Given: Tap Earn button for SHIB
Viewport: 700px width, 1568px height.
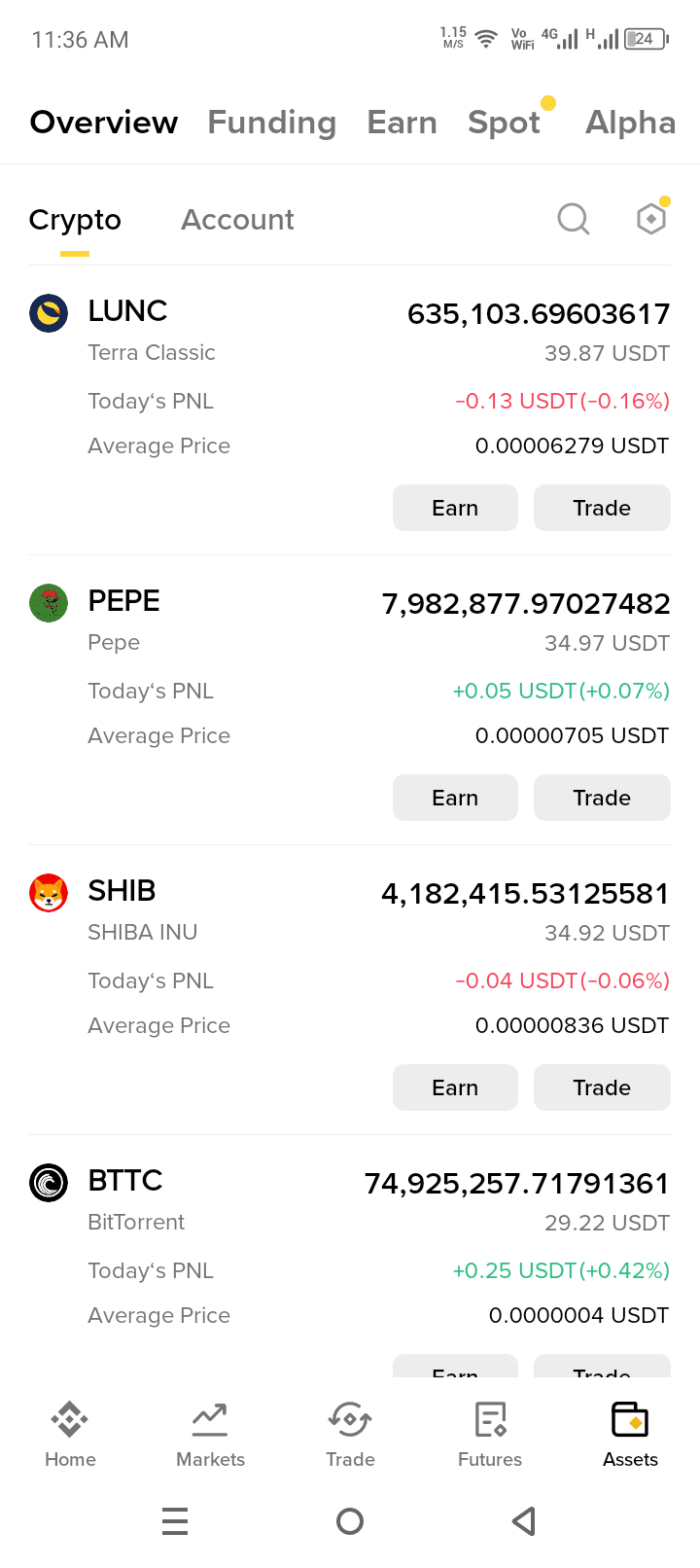Looking at the screenshot, I should [455, 1087].
